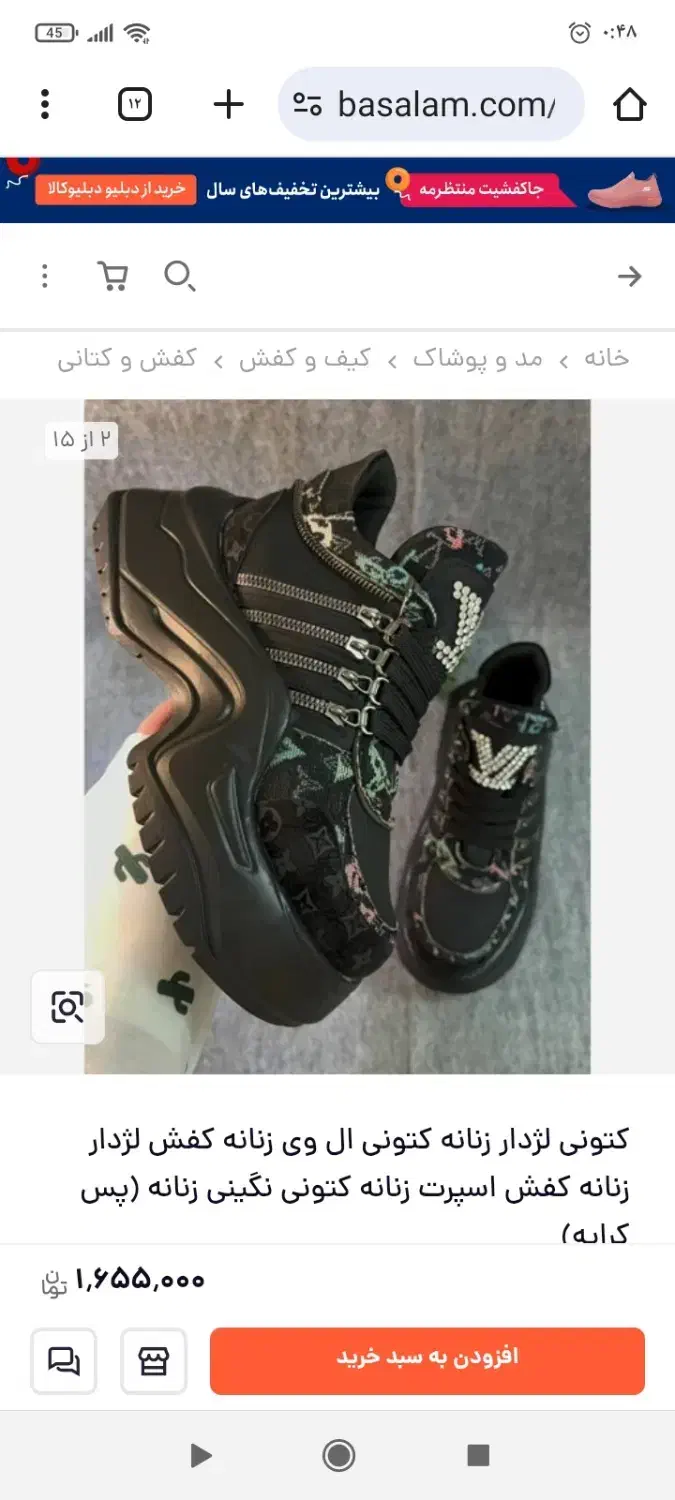Open the browser overflow menu
675x1500 pixels.
click(45, 104)
